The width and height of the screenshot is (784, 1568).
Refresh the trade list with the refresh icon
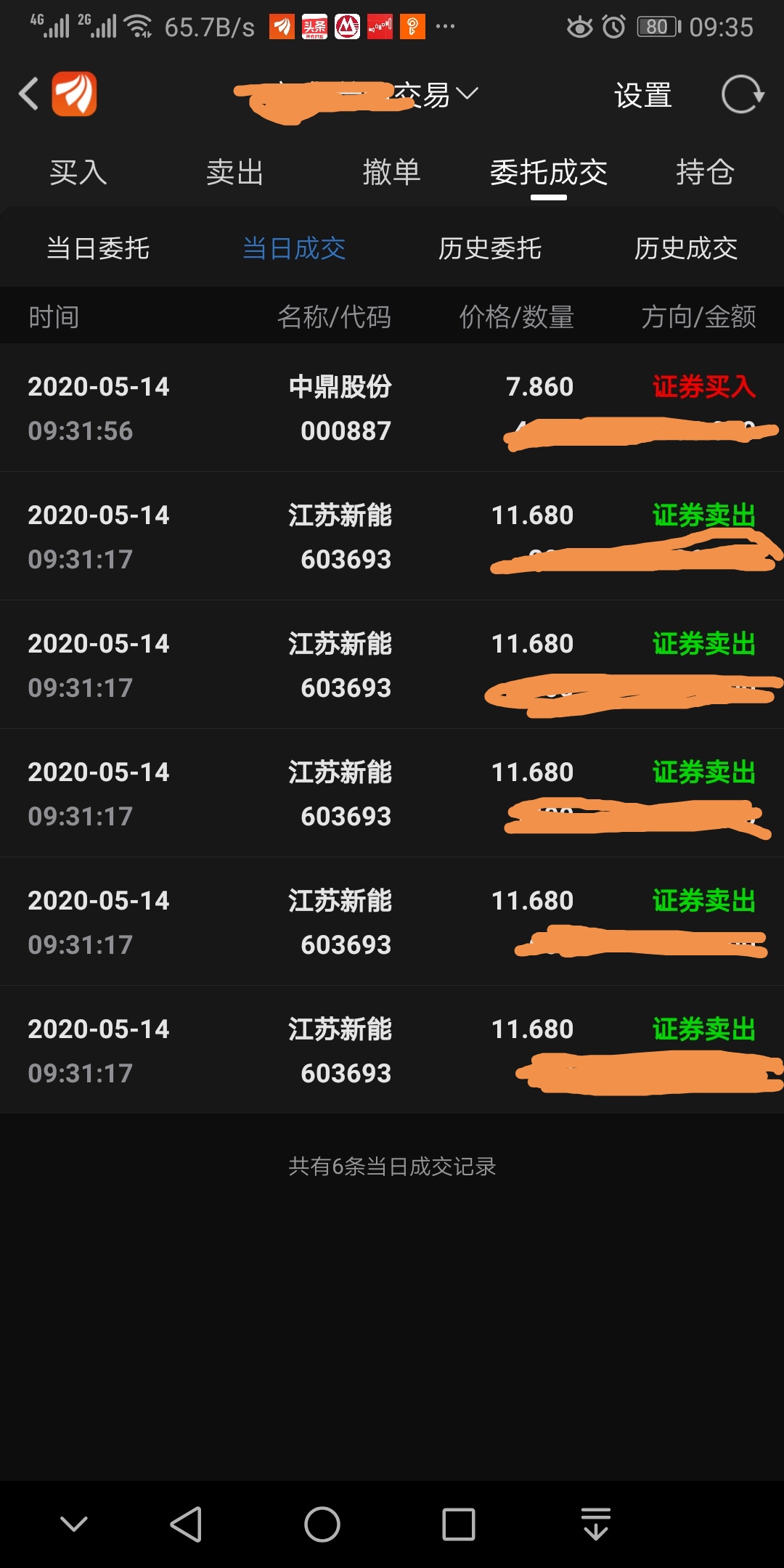click(742, 94)
